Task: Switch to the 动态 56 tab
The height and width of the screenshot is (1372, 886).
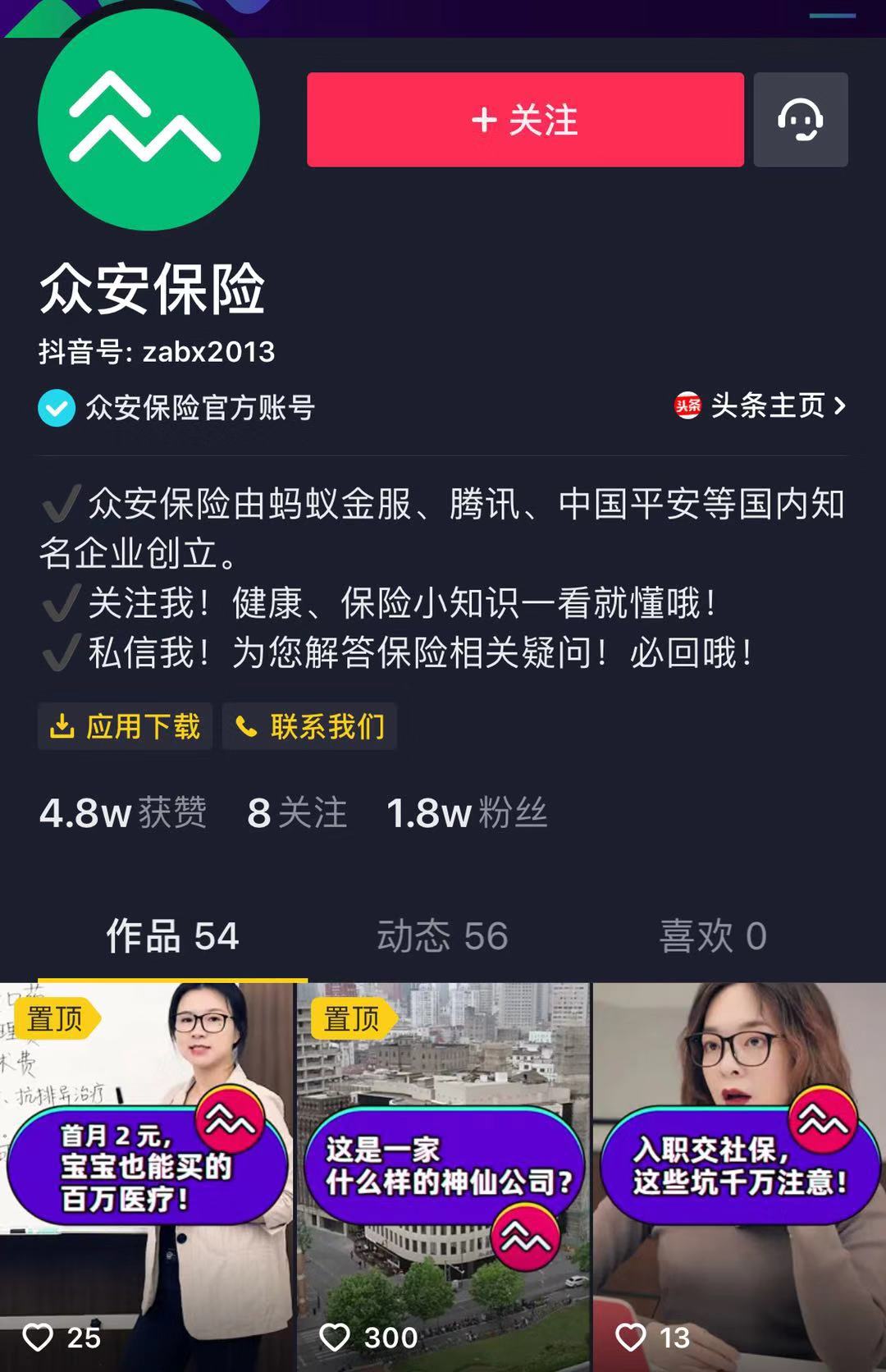Action: tap(442, 936)
